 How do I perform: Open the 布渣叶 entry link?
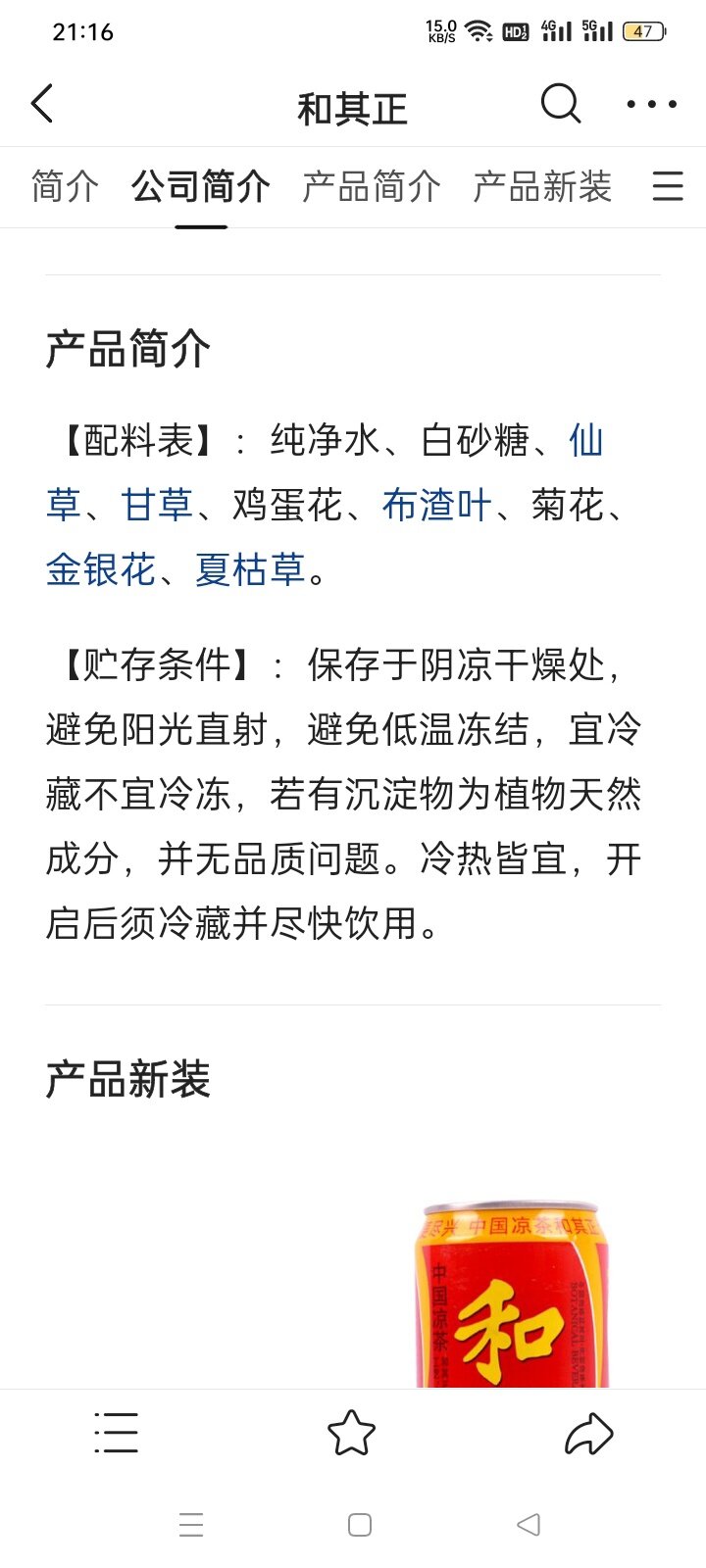click(x=437, y=505)
